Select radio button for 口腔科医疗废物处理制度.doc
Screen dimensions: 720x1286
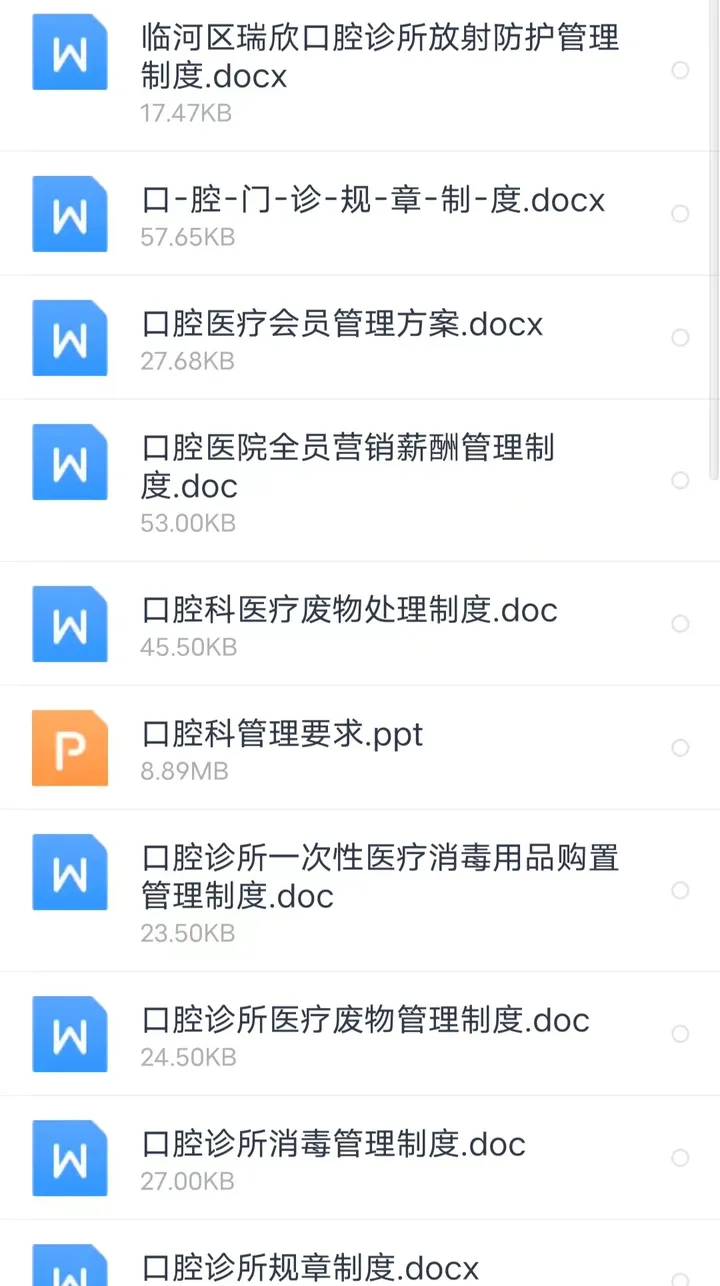tap(680, 624)
